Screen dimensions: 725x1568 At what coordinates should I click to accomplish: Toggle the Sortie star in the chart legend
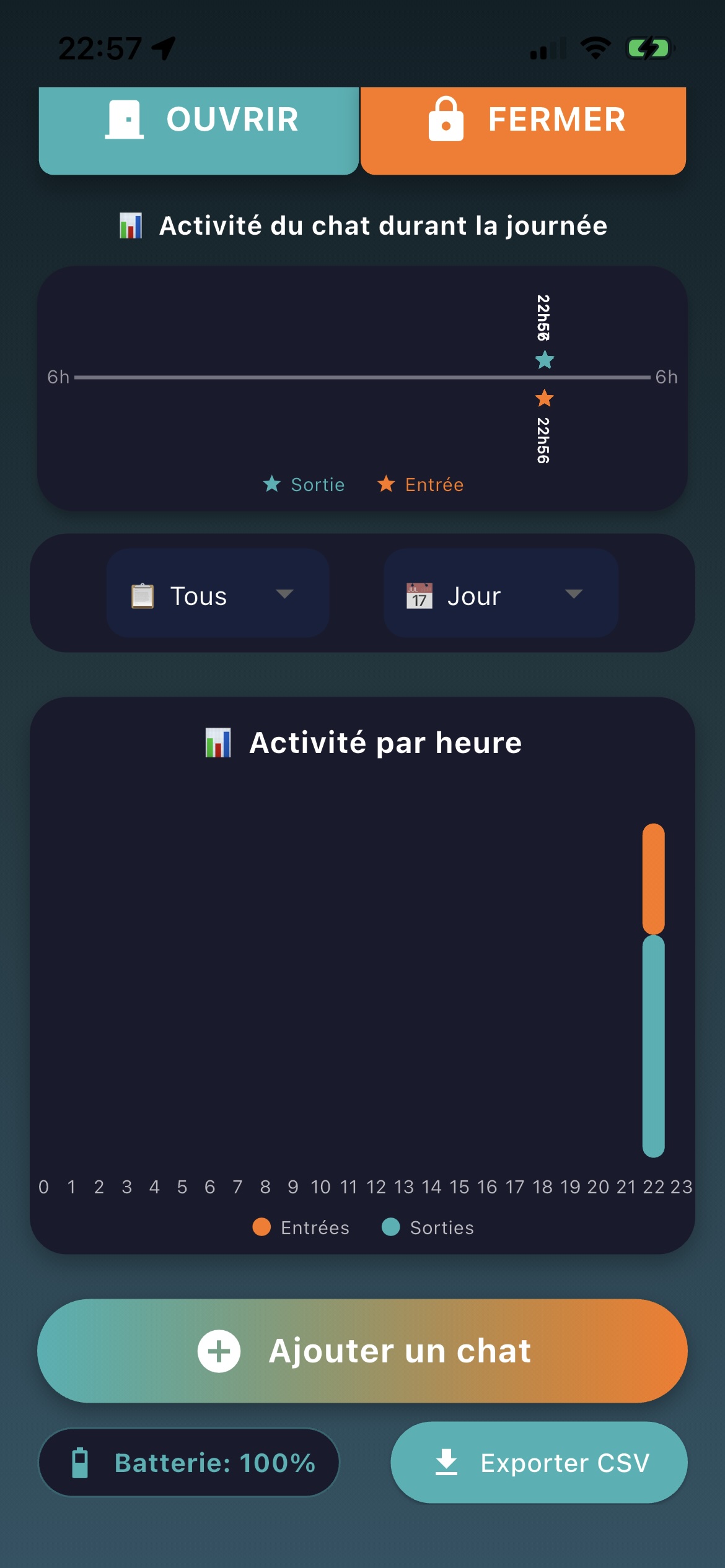(x=273, y=484)
